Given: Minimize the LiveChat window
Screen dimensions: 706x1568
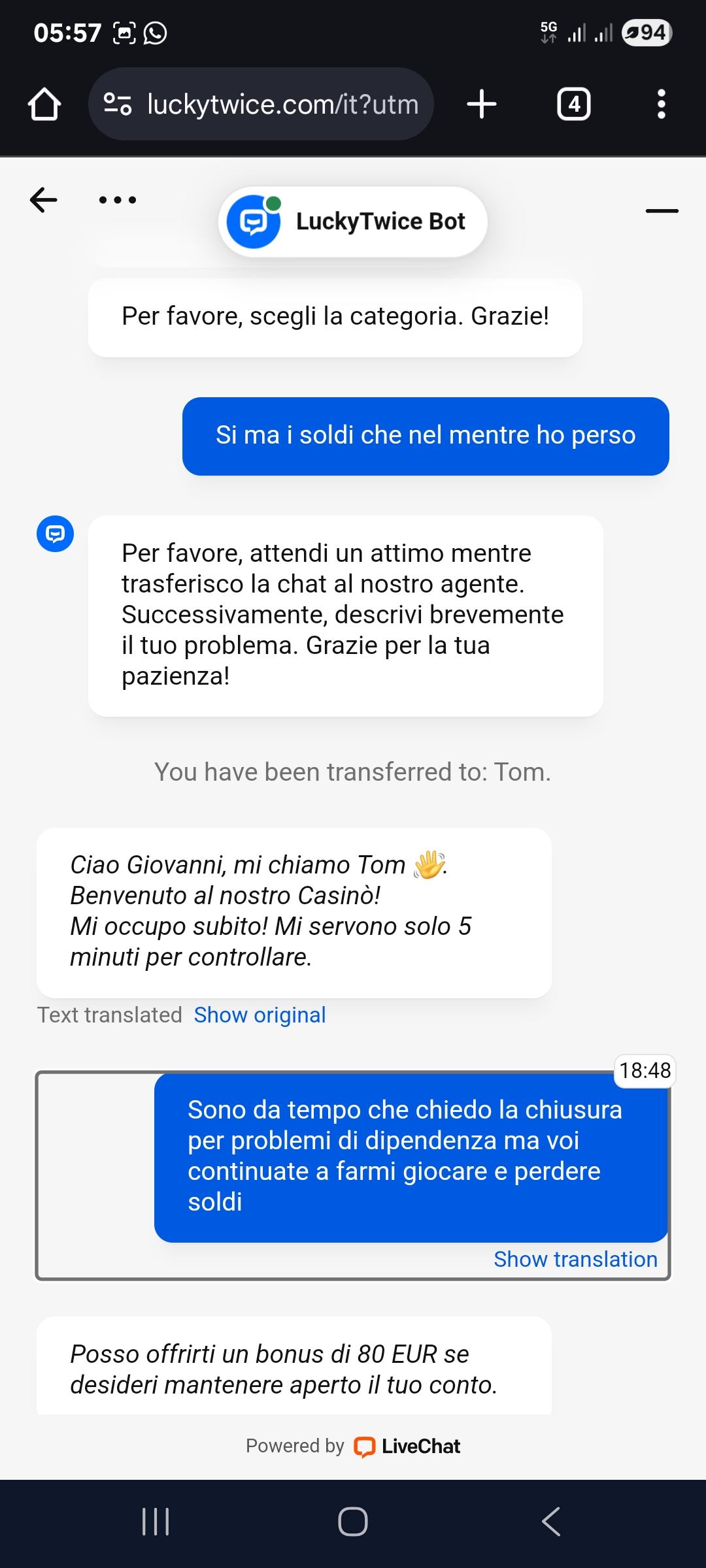Looking at the screenshot, I should coord(662,210).
